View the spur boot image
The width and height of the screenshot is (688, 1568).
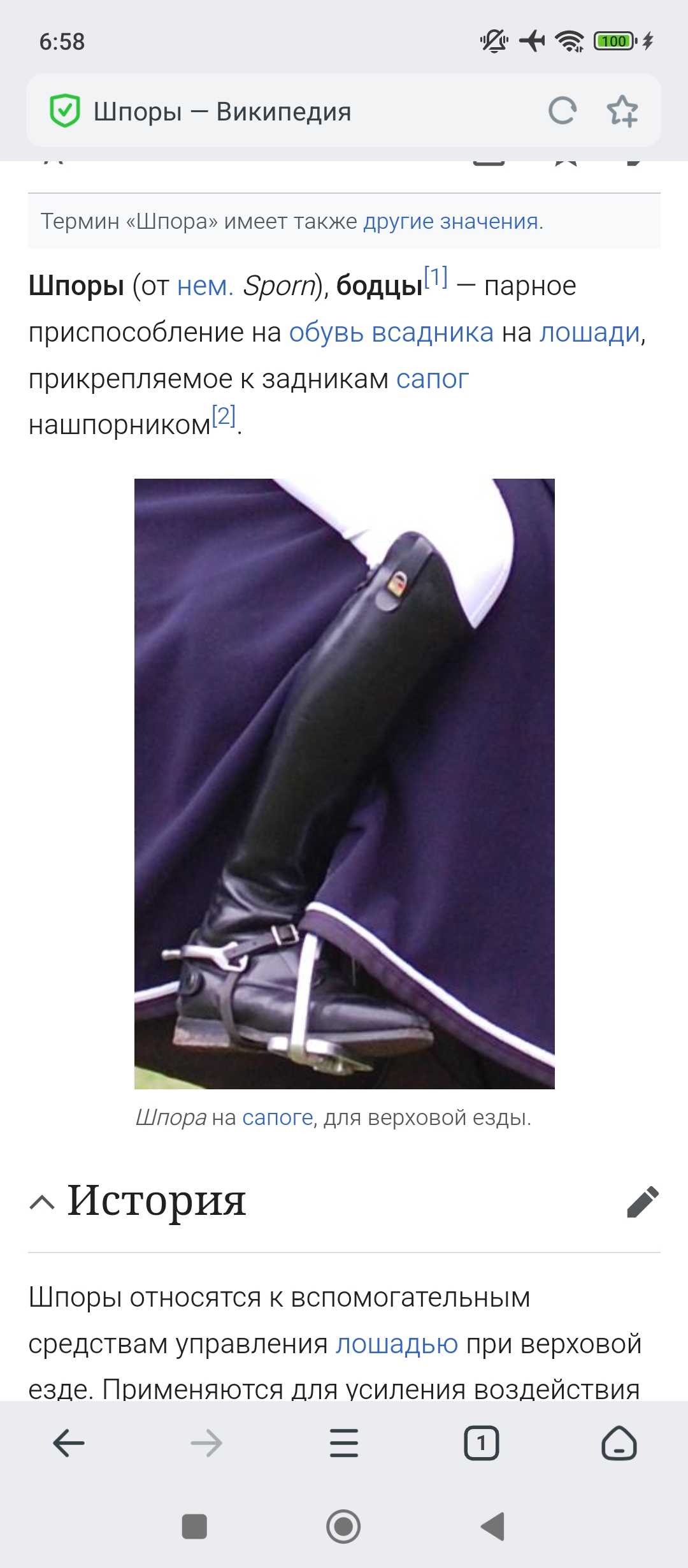[x=344, y=783]
